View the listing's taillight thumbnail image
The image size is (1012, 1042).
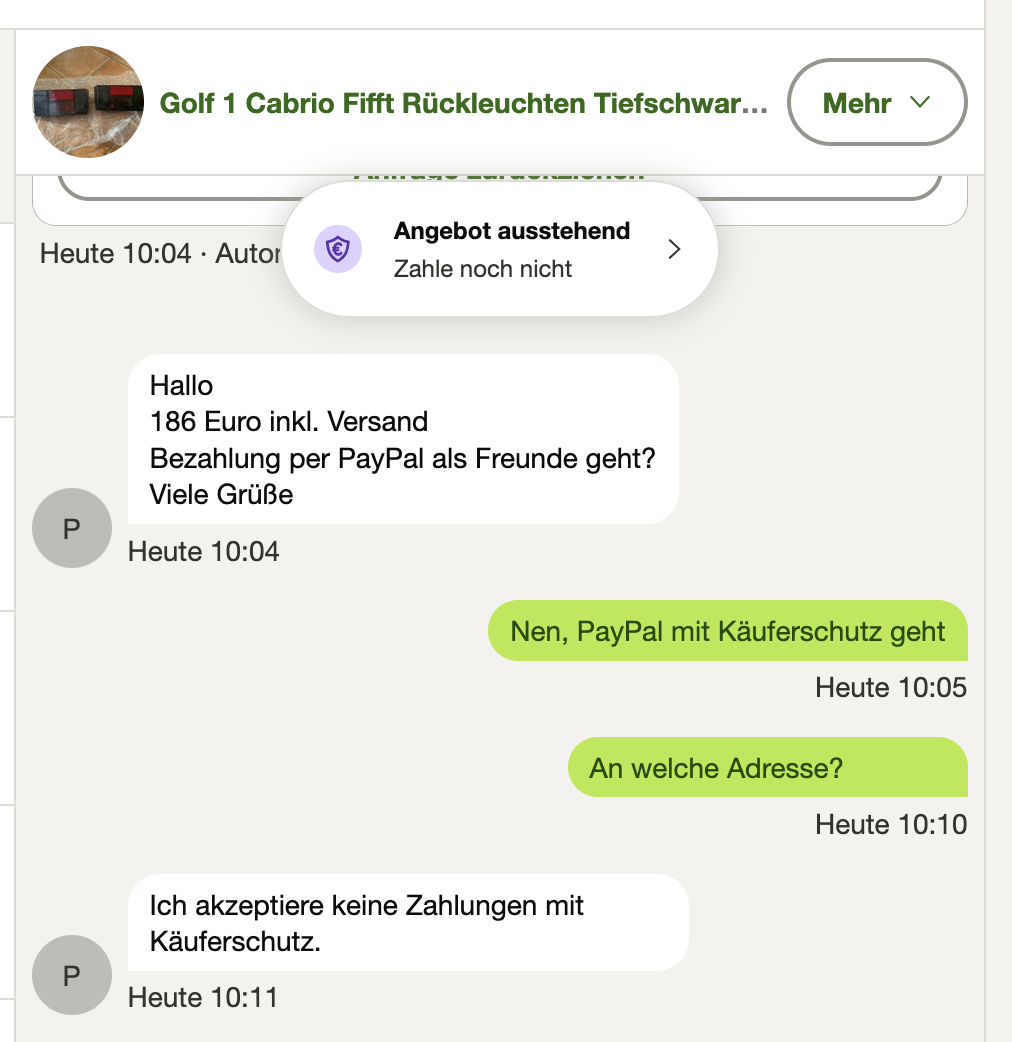click(x=88, y=102)
